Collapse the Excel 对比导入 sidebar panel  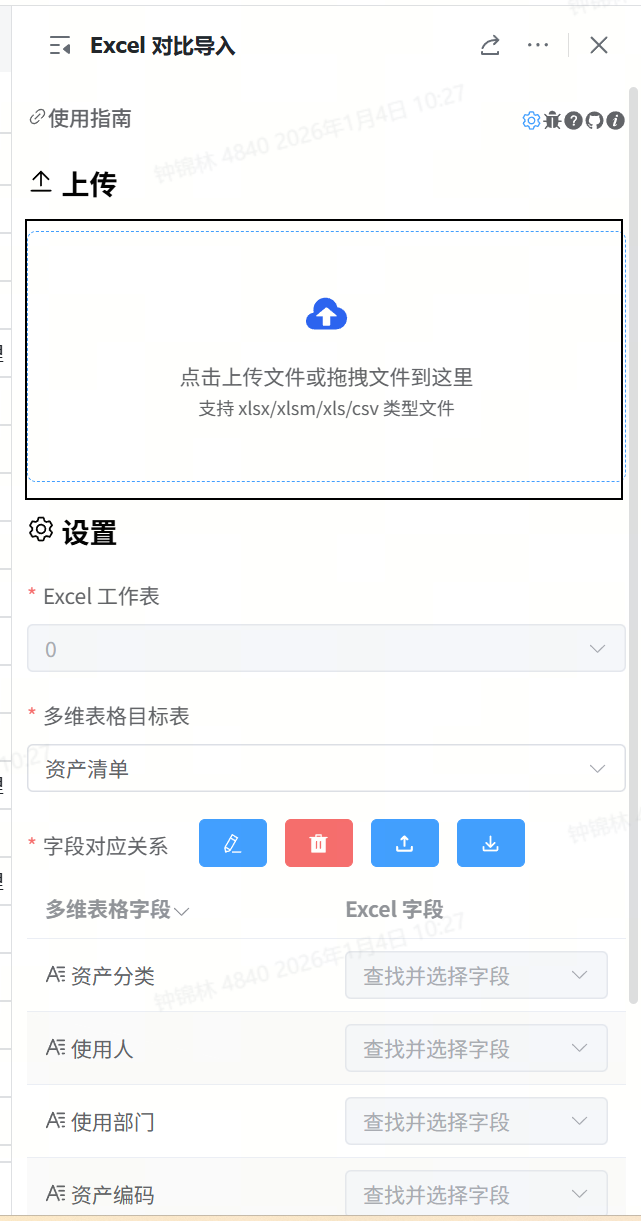click(x=60, y=46)
